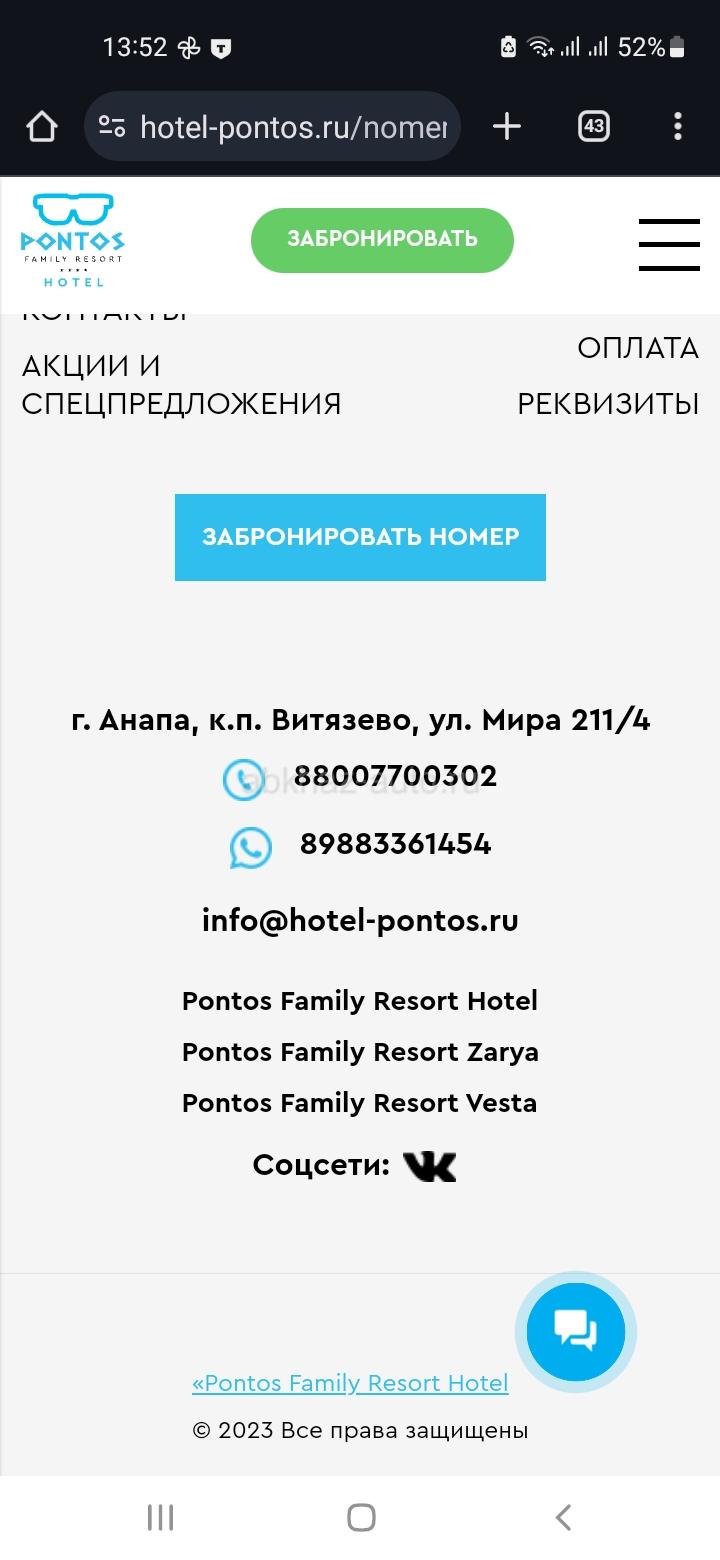720x1560 pixels.
Task: Open a new browser tab
Action: click(x=507, y=126)
